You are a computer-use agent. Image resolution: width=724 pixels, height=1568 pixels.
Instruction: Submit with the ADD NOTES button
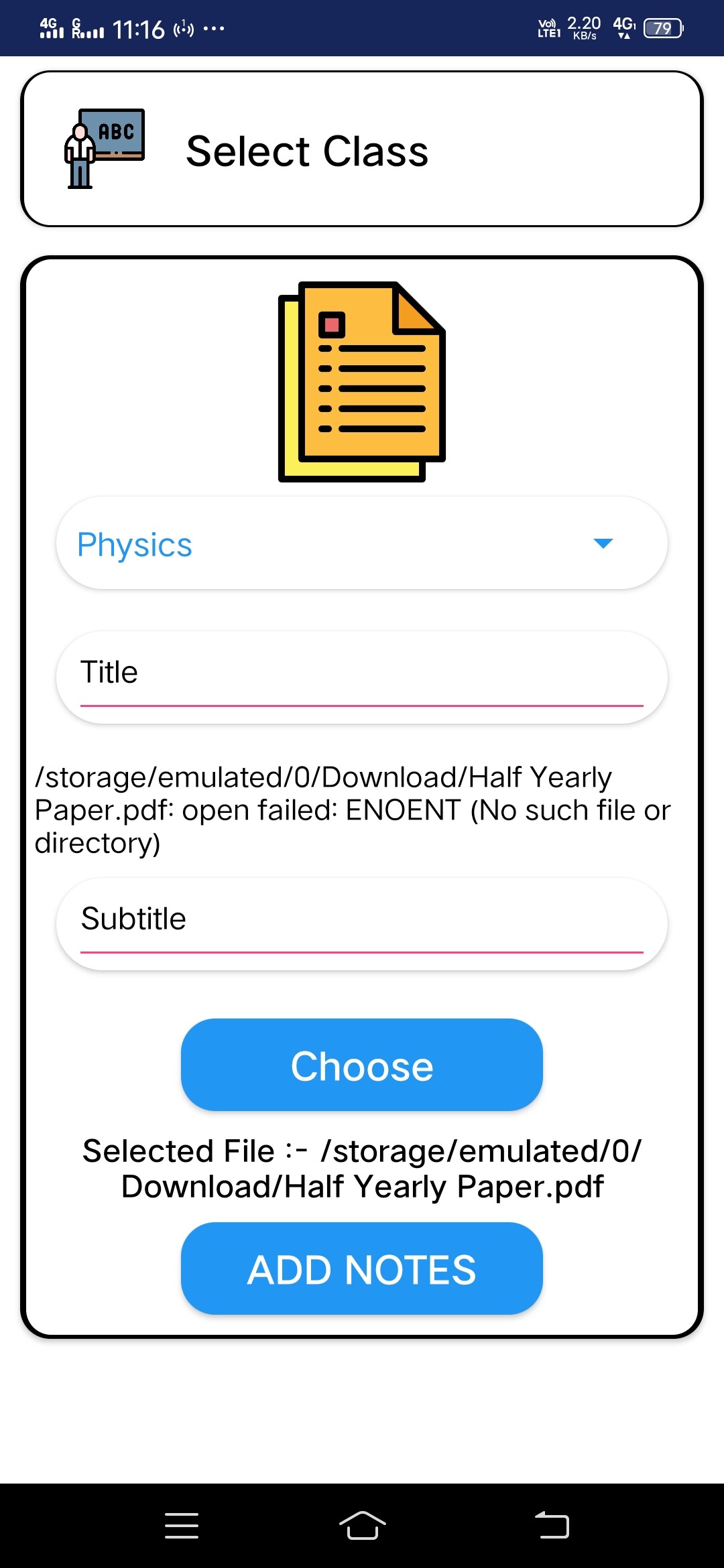[x=362, y=1269]
